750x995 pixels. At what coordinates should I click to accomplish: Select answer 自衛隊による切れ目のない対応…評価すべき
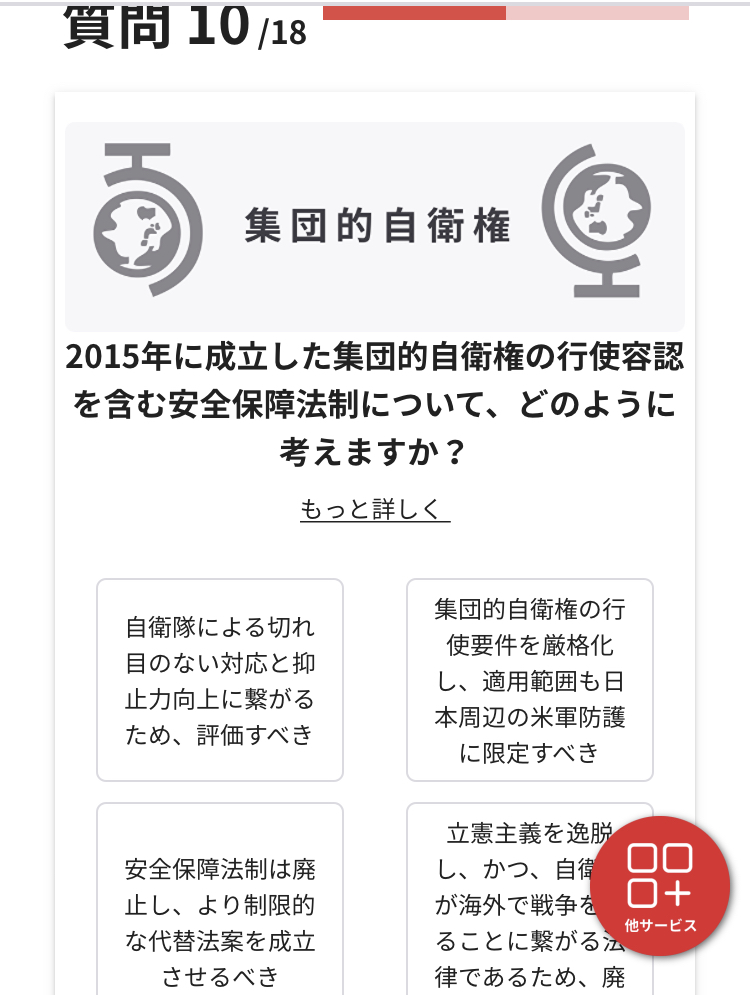point(220,680)
